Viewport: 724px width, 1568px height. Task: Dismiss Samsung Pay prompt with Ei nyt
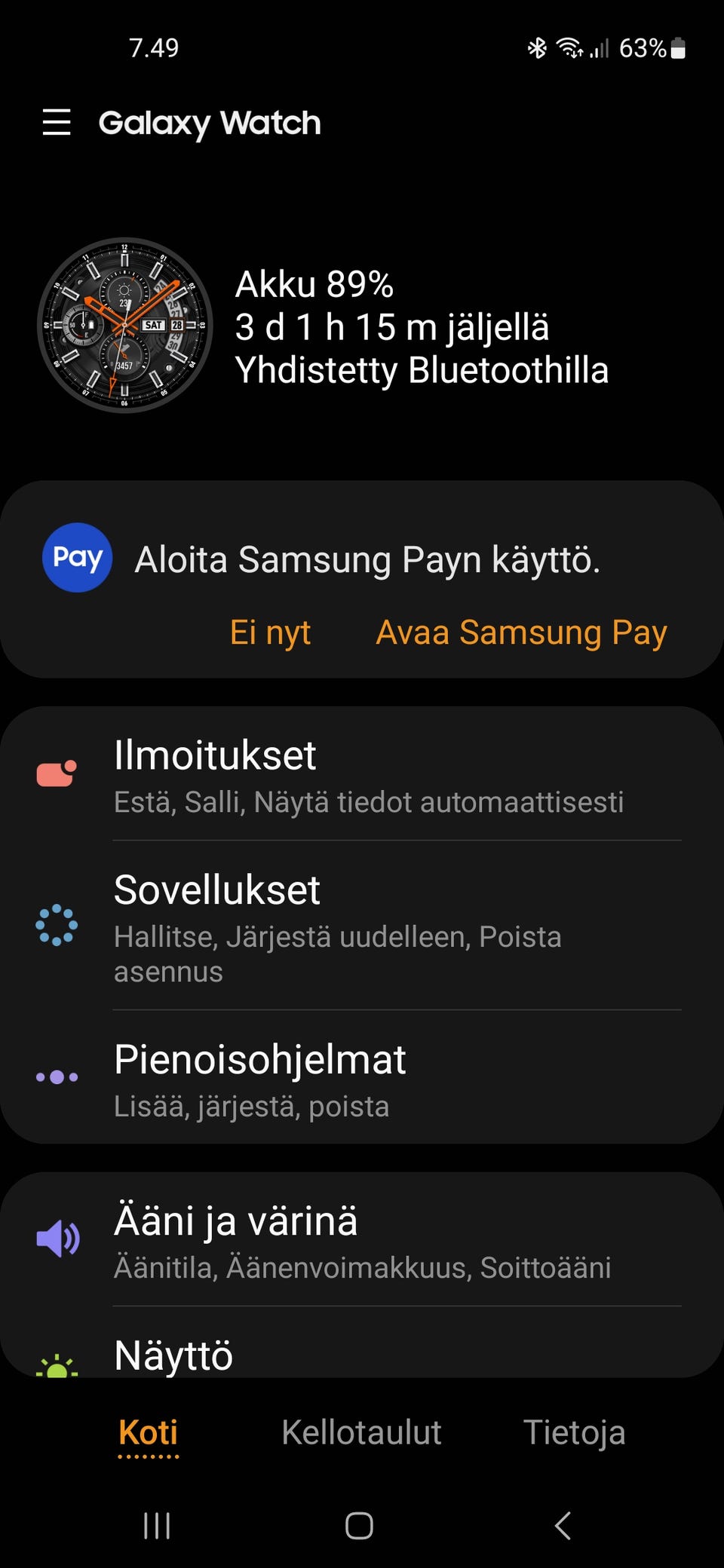click(x=270, y=632)
